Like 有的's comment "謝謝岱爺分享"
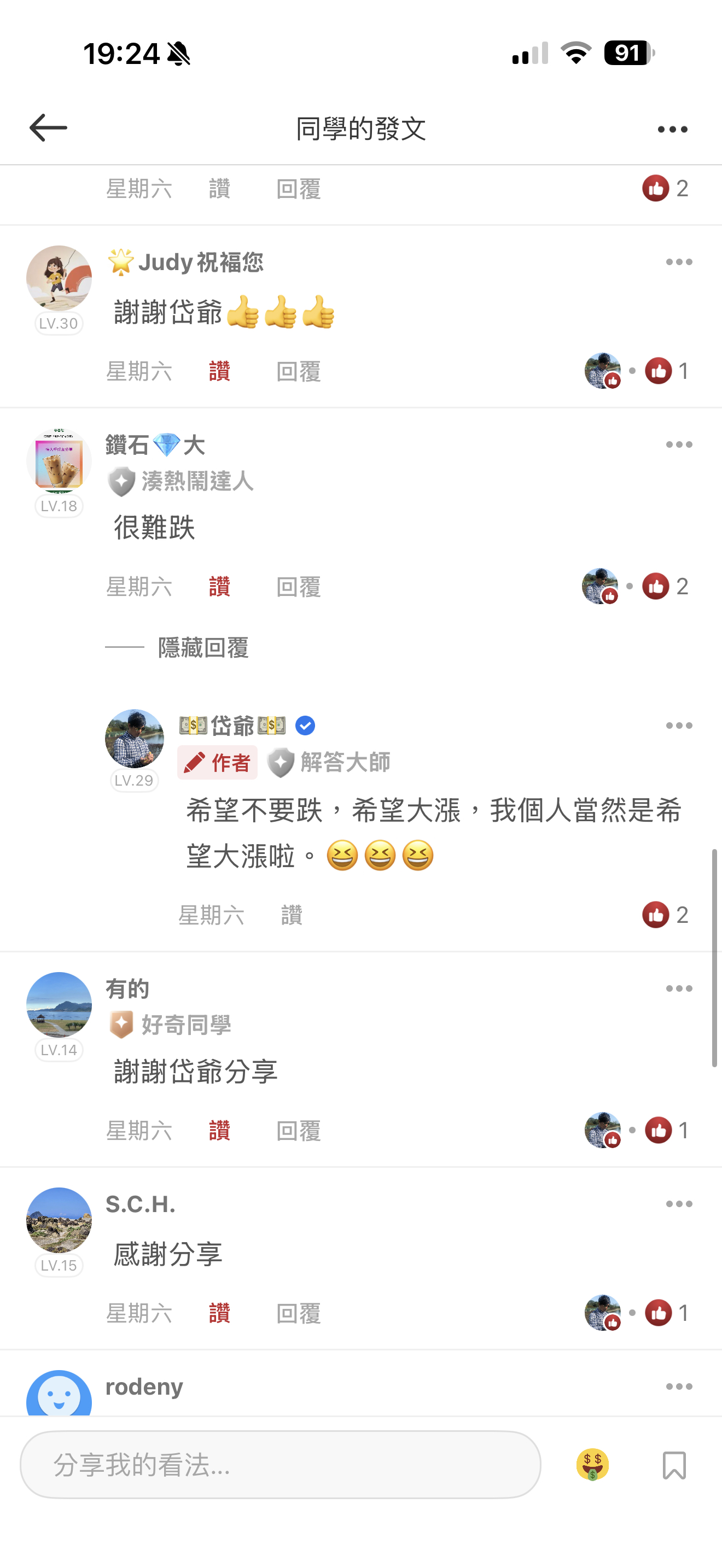The height and width of the screenshot is (1568, 722). tap(219, 1131)
